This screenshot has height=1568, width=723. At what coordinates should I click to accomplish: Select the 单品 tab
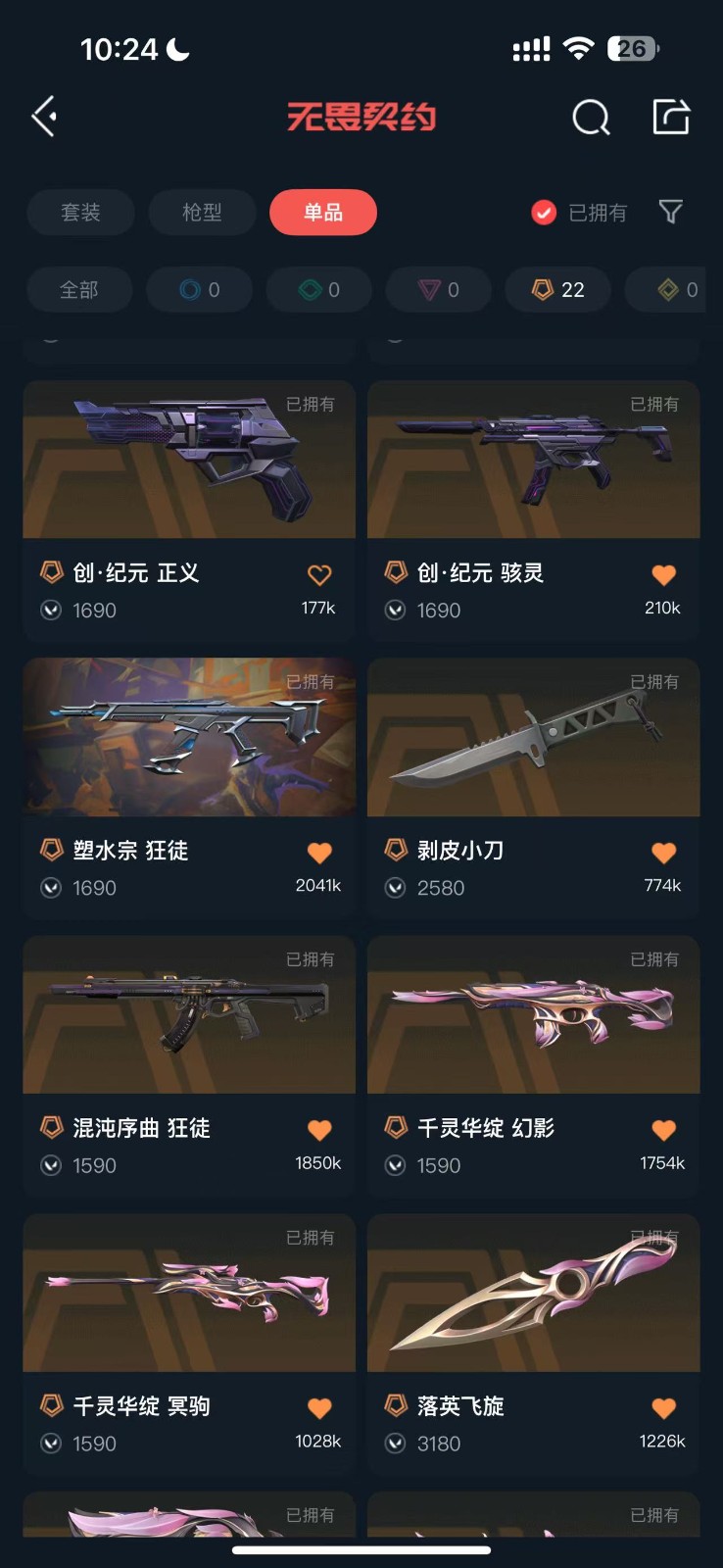click(323, 213)
